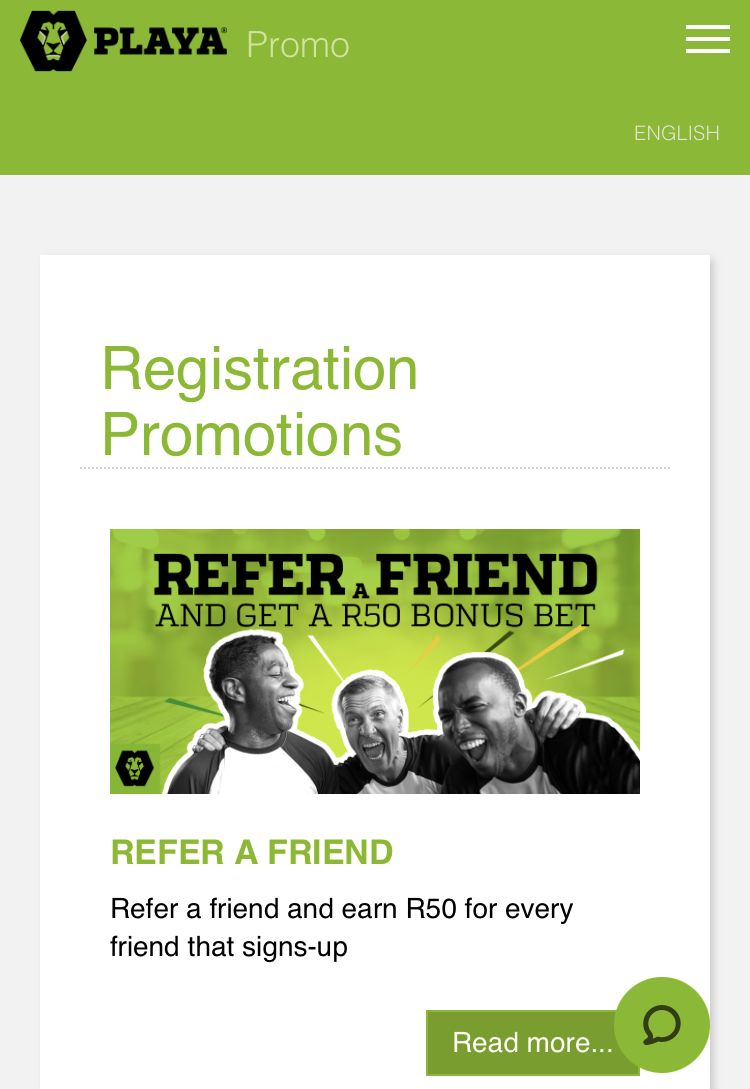
Task: Open the hamburger navigation menu
Action: [x=707, y=39]
